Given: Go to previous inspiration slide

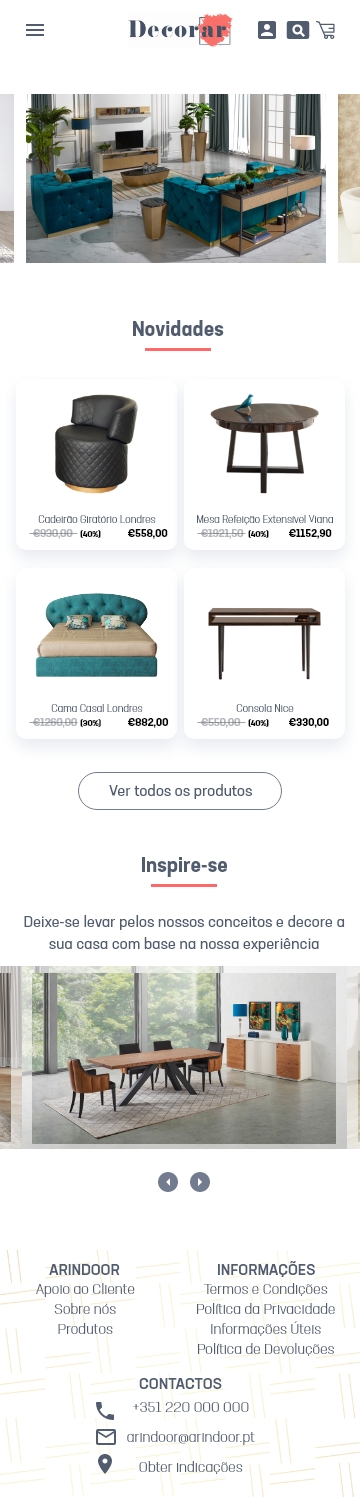Looking at the screenshot, I should (168, 1182).
